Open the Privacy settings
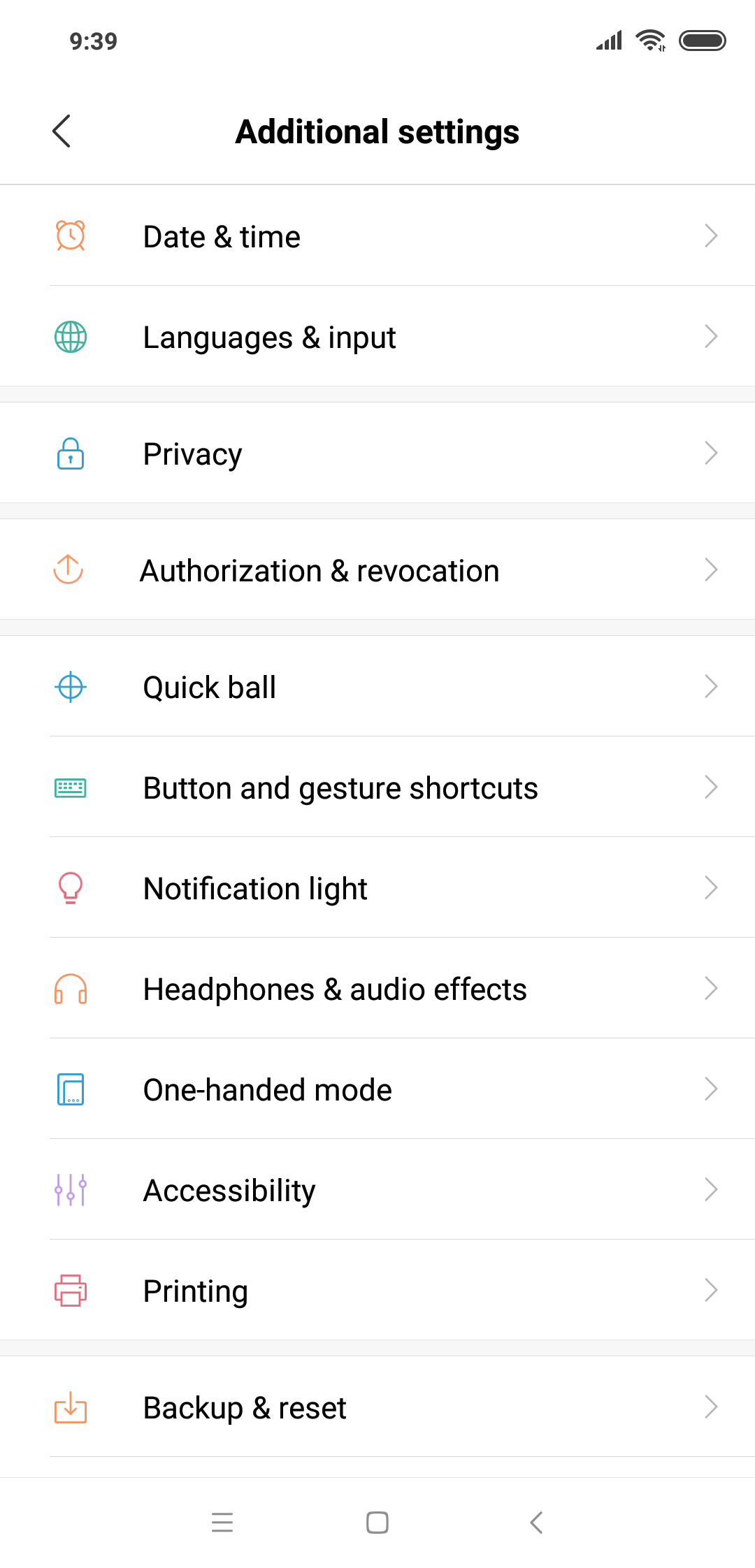This screenshot has width=755, height=1568. pyautogui.click(x=377, y=453)
